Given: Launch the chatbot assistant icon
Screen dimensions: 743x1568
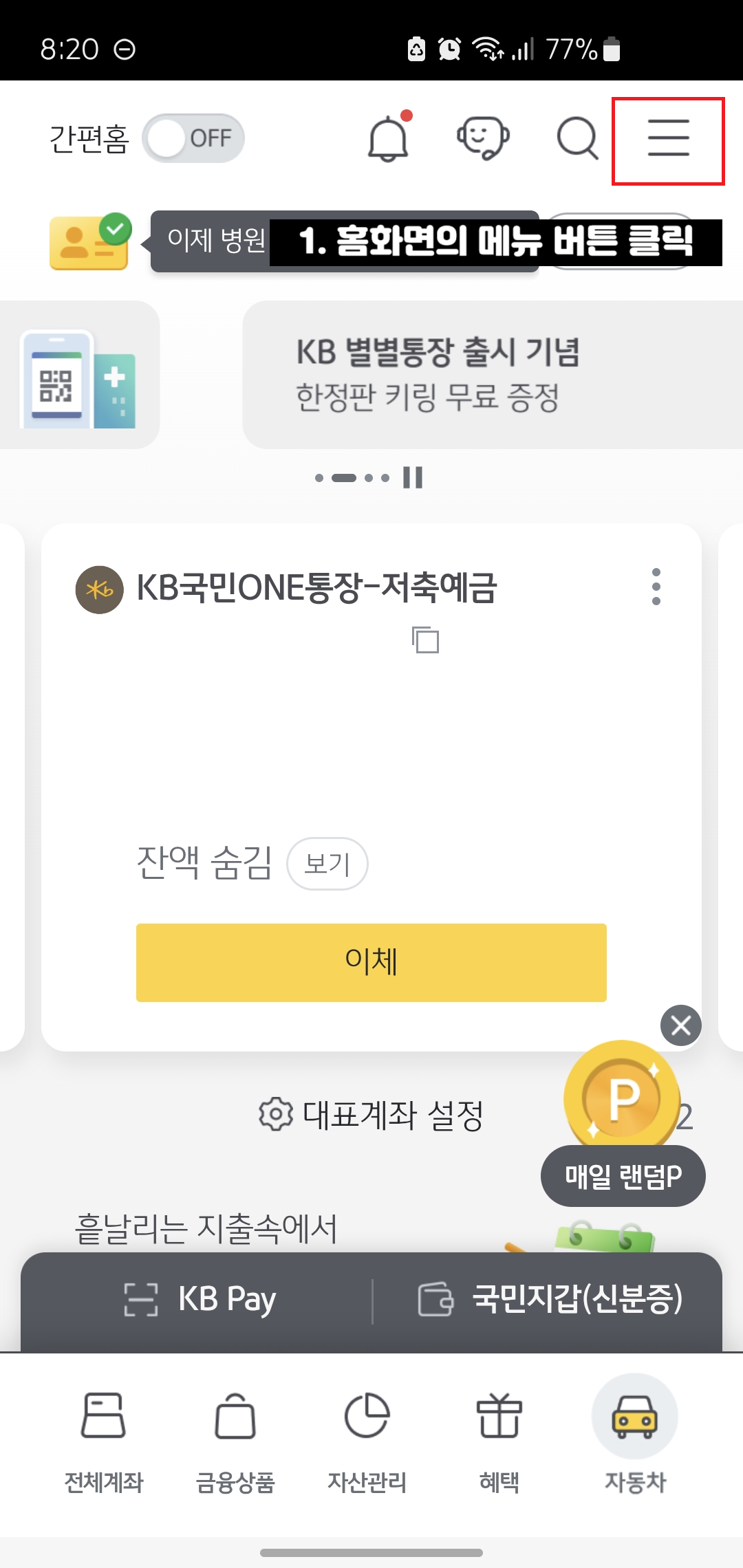Looking at the screenshot, I should point(484,139).
